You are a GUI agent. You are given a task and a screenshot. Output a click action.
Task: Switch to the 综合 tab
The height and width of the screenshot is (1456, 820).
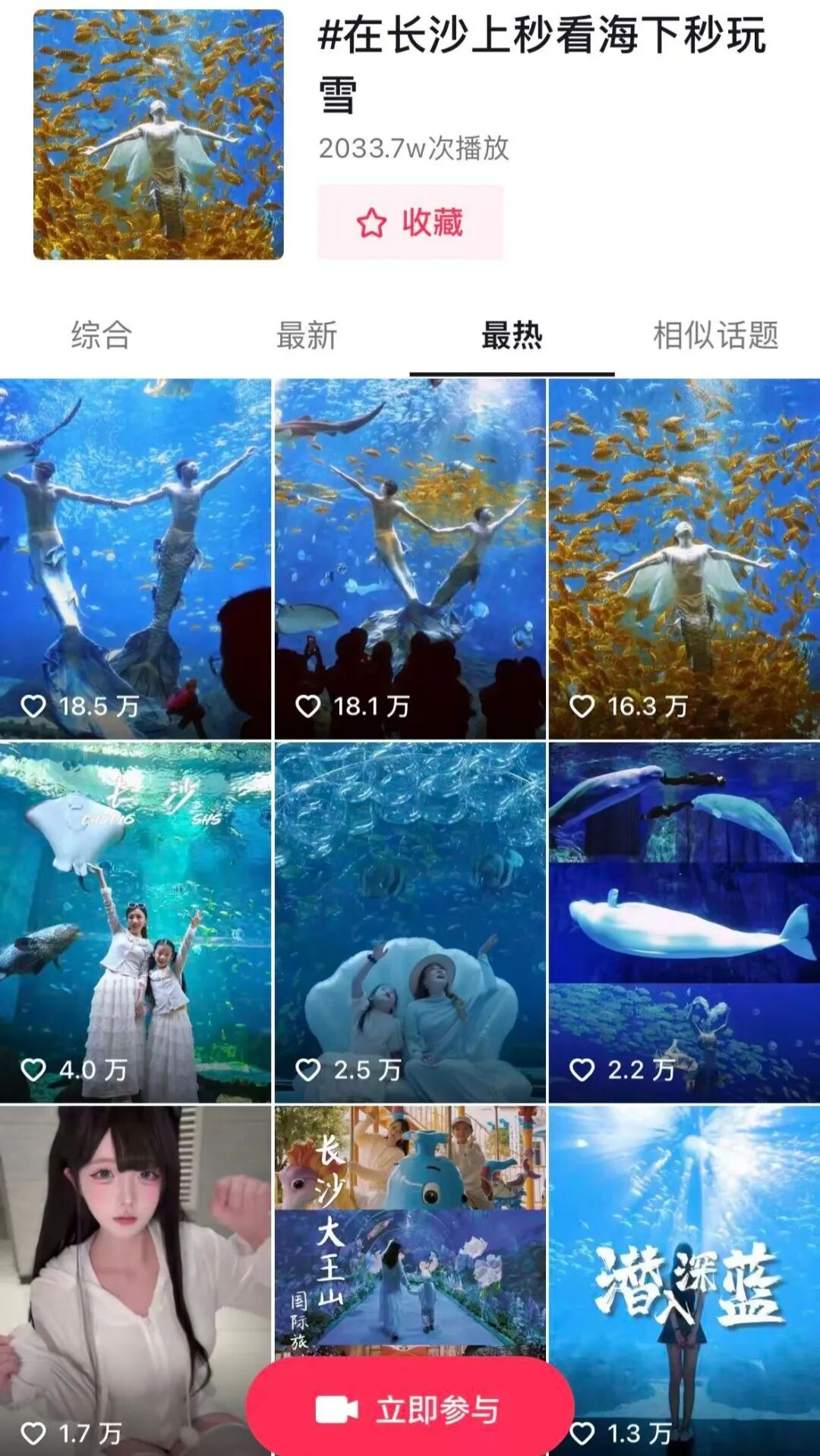102,335
